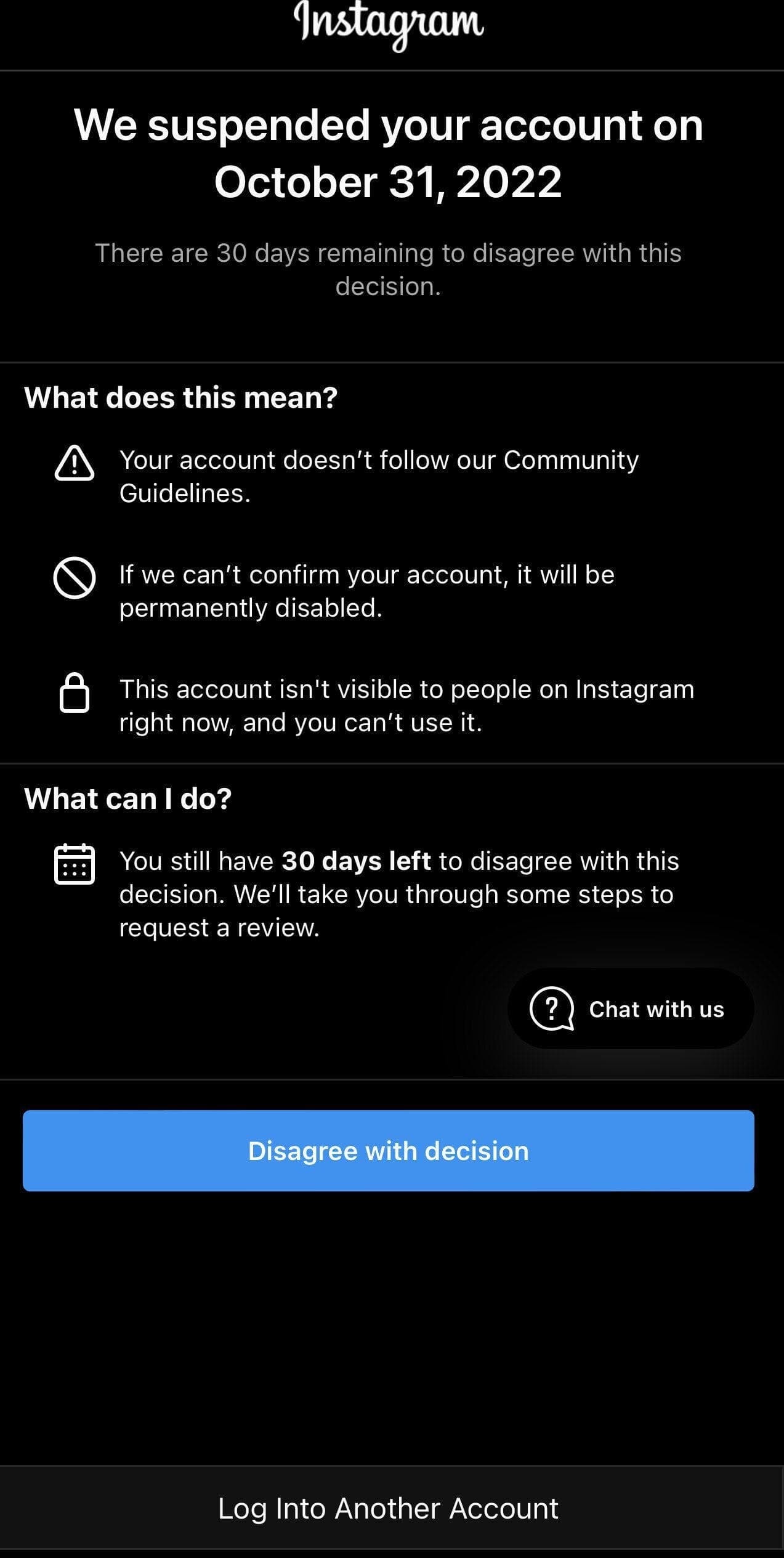Tap the Disagree with decision button
The width and height of the screenshot is (784, 1558).
pyautogui.click(x=388, y=1151)
